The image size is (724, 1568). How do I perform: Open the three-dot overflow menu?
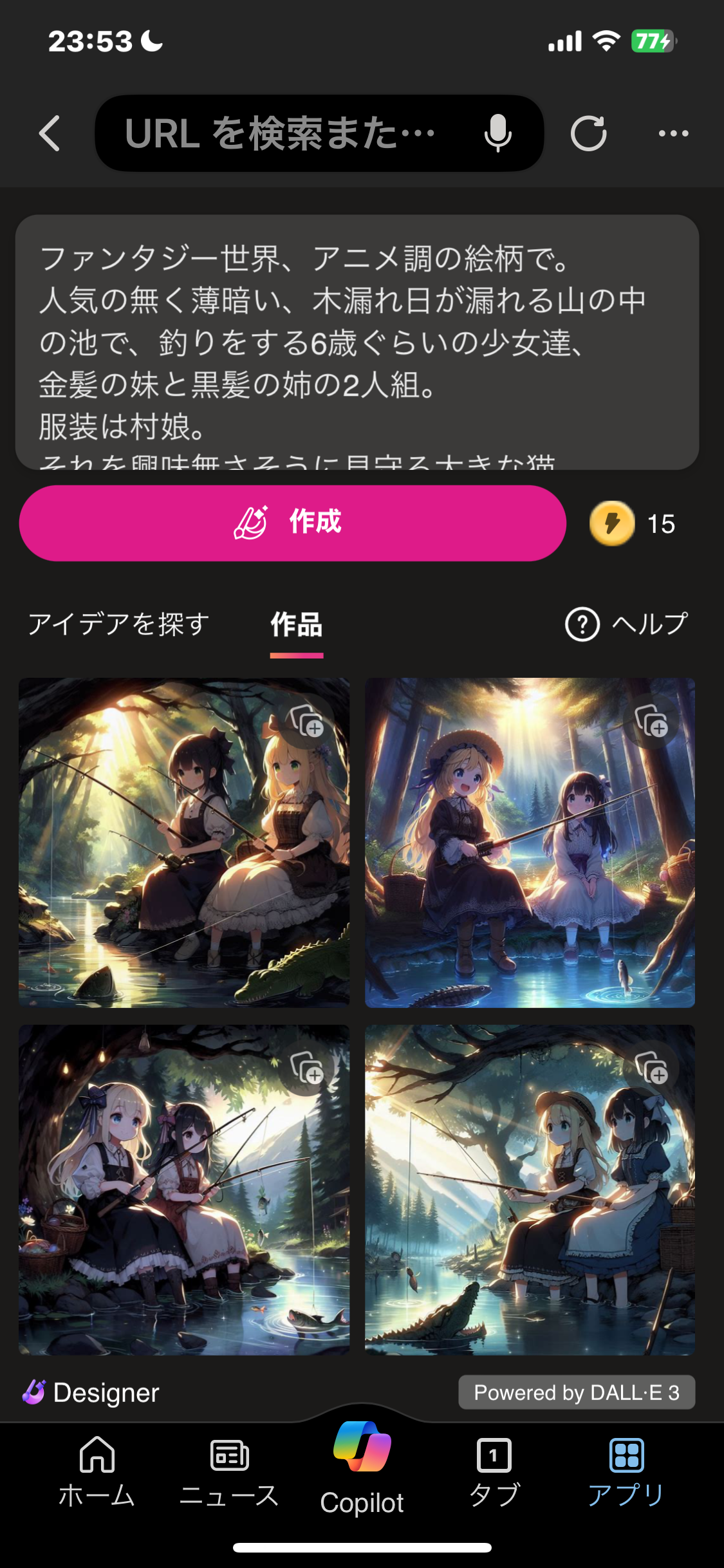click(673, 134)
